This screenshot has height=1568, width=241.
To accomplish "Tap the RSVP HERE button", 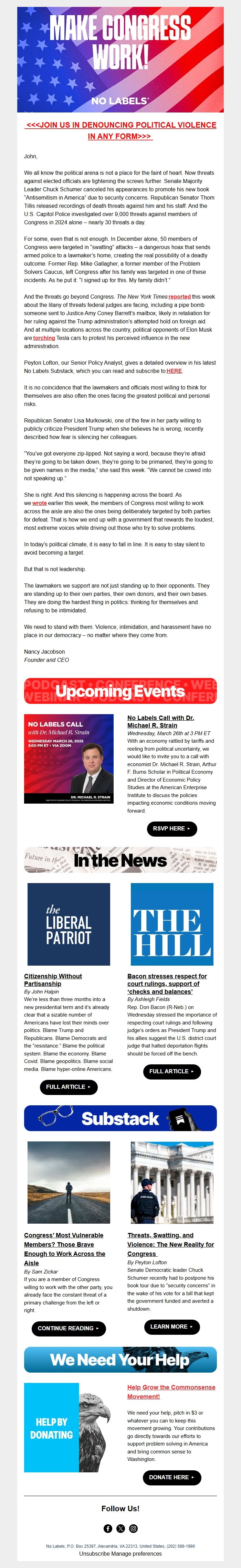I will click(171, 828).
